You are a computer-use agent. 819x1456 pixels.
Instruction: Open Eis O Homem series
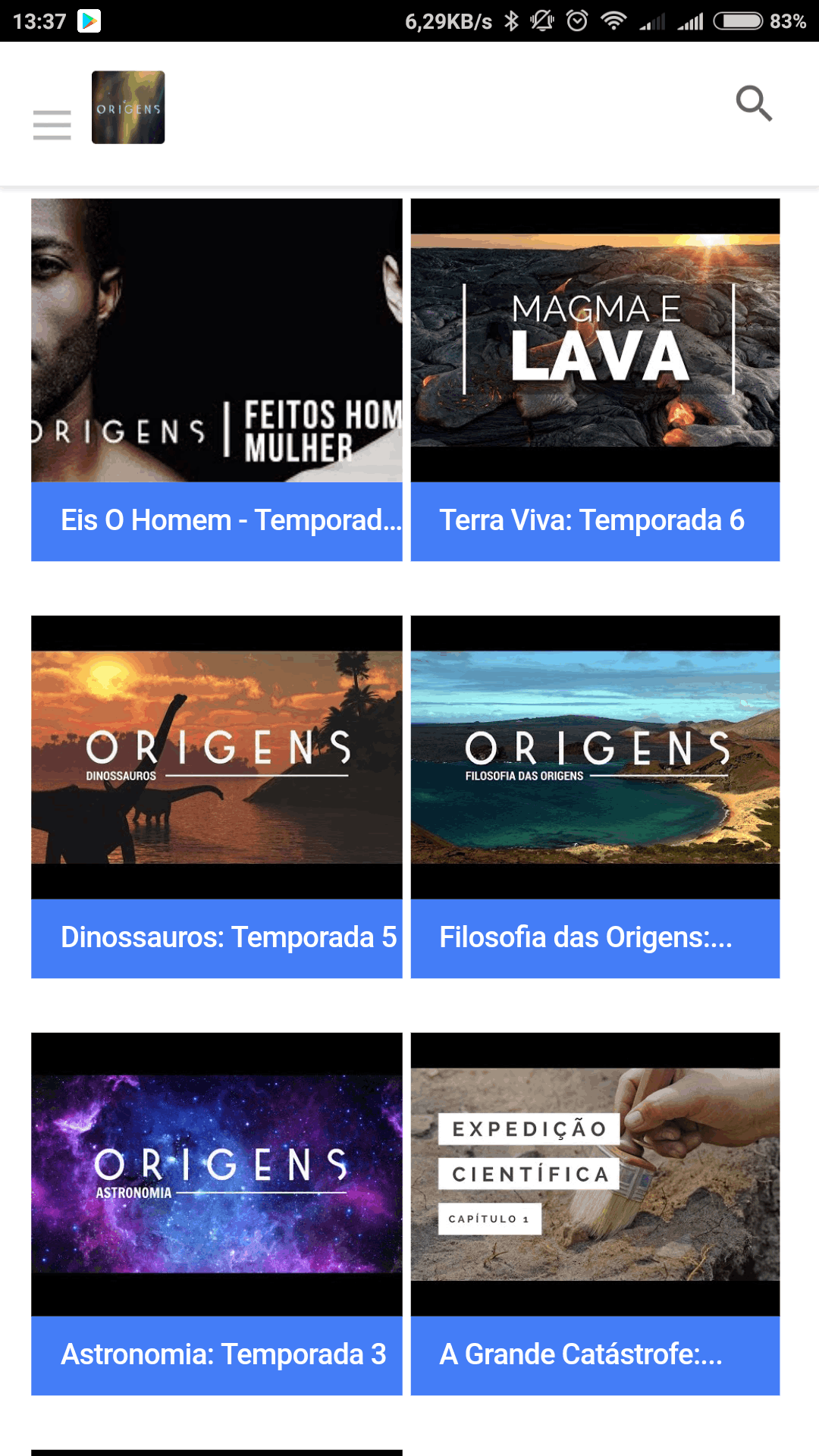coord(215,520)
